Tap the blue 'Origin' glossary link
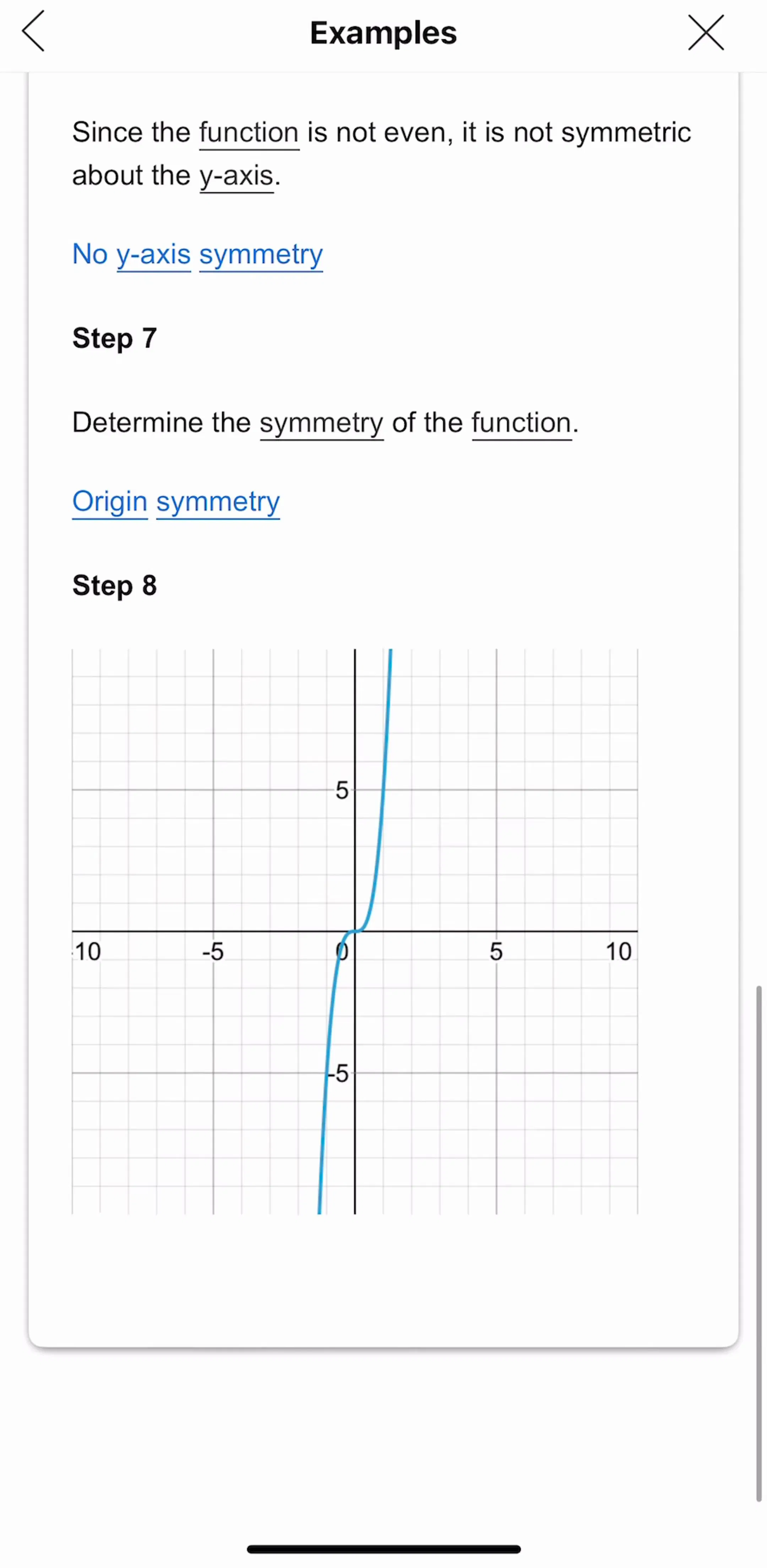Image resolution: width=767 pixels, height=1568 pixels. pos(109,502)
